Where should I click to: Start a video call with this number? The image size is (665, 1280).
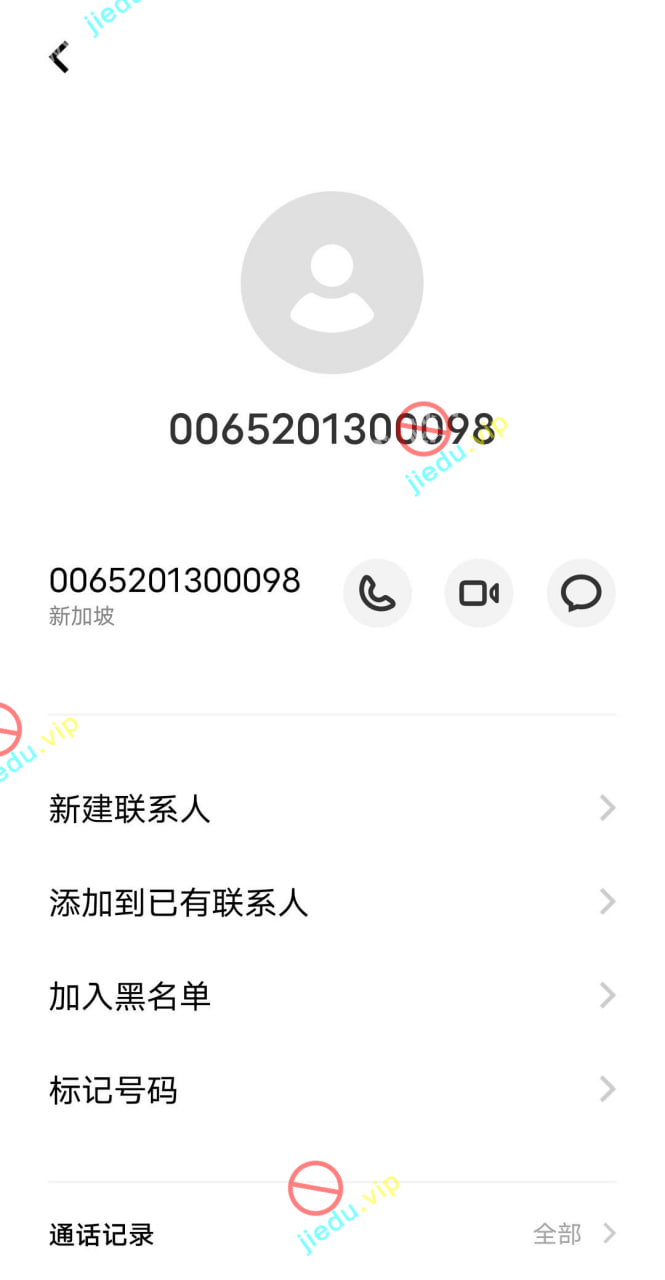tap(479, 593)
